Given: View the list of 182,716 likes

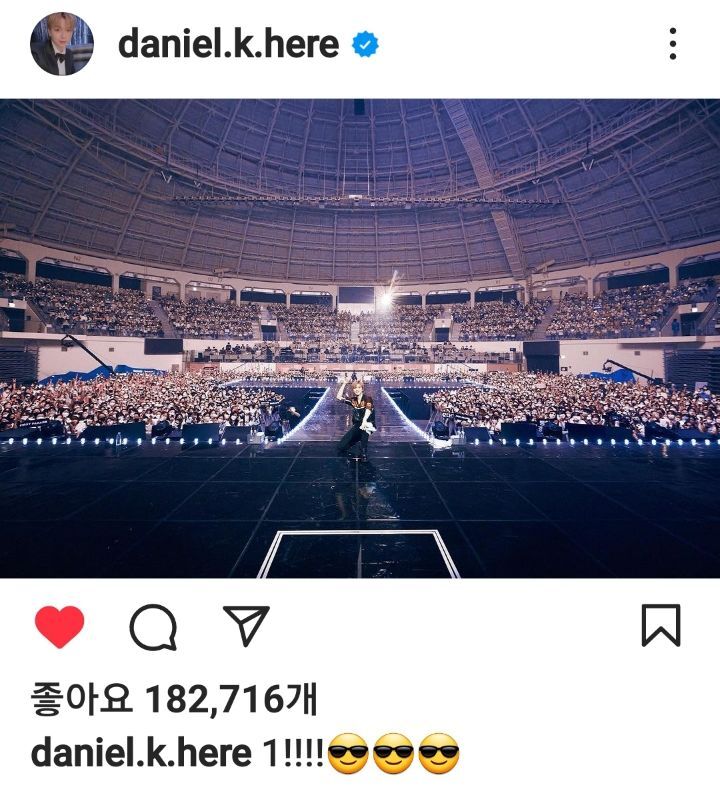Looking at the screenshot, I should tap(174, 699).
